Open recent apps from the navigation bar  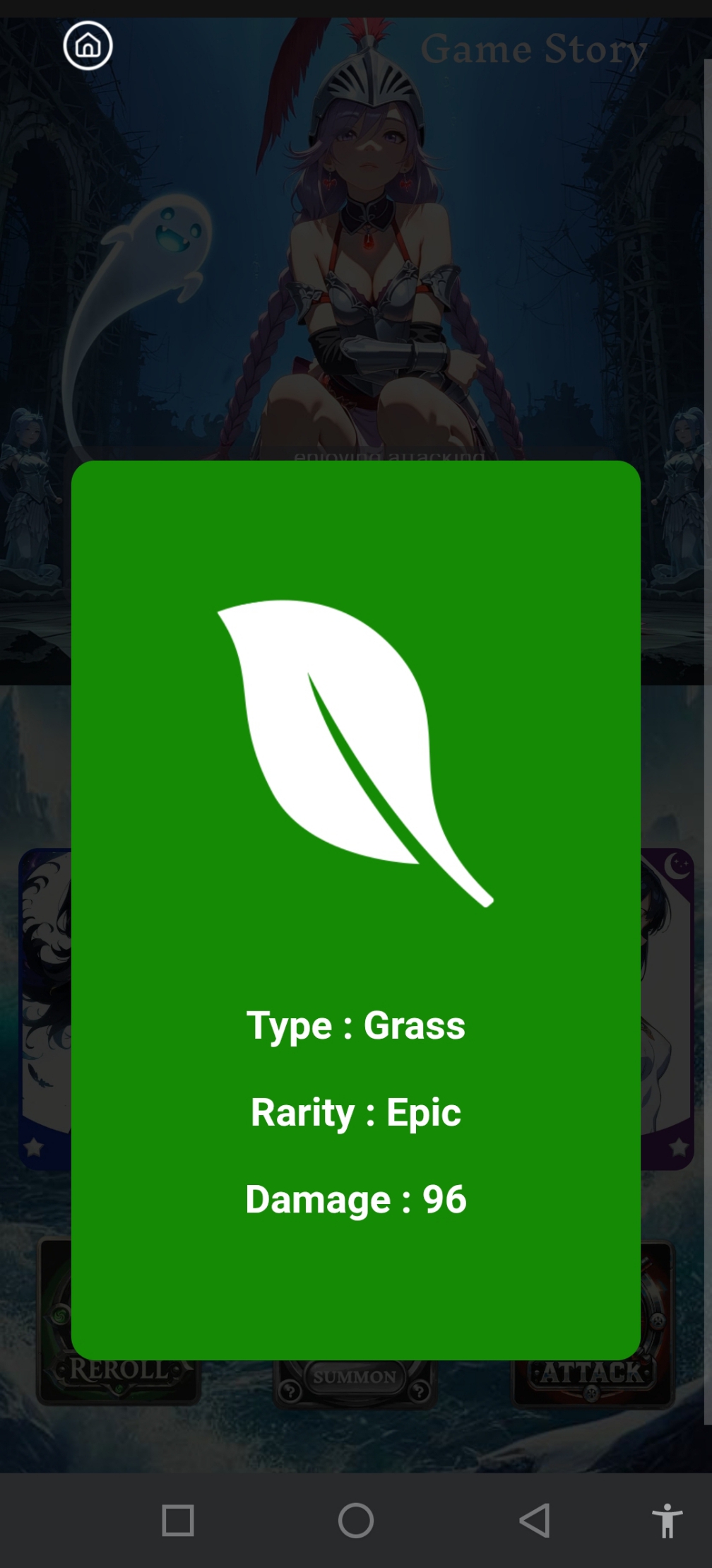click(x=178, y=1520)
